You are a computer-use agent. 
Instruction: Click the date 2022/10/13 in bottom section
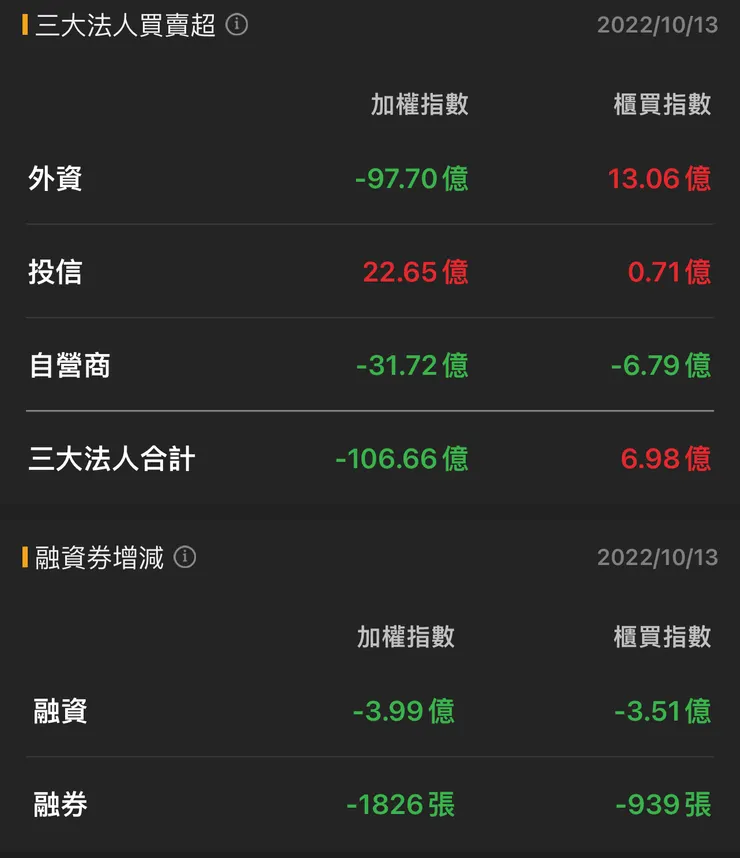[x=657, y=557]
